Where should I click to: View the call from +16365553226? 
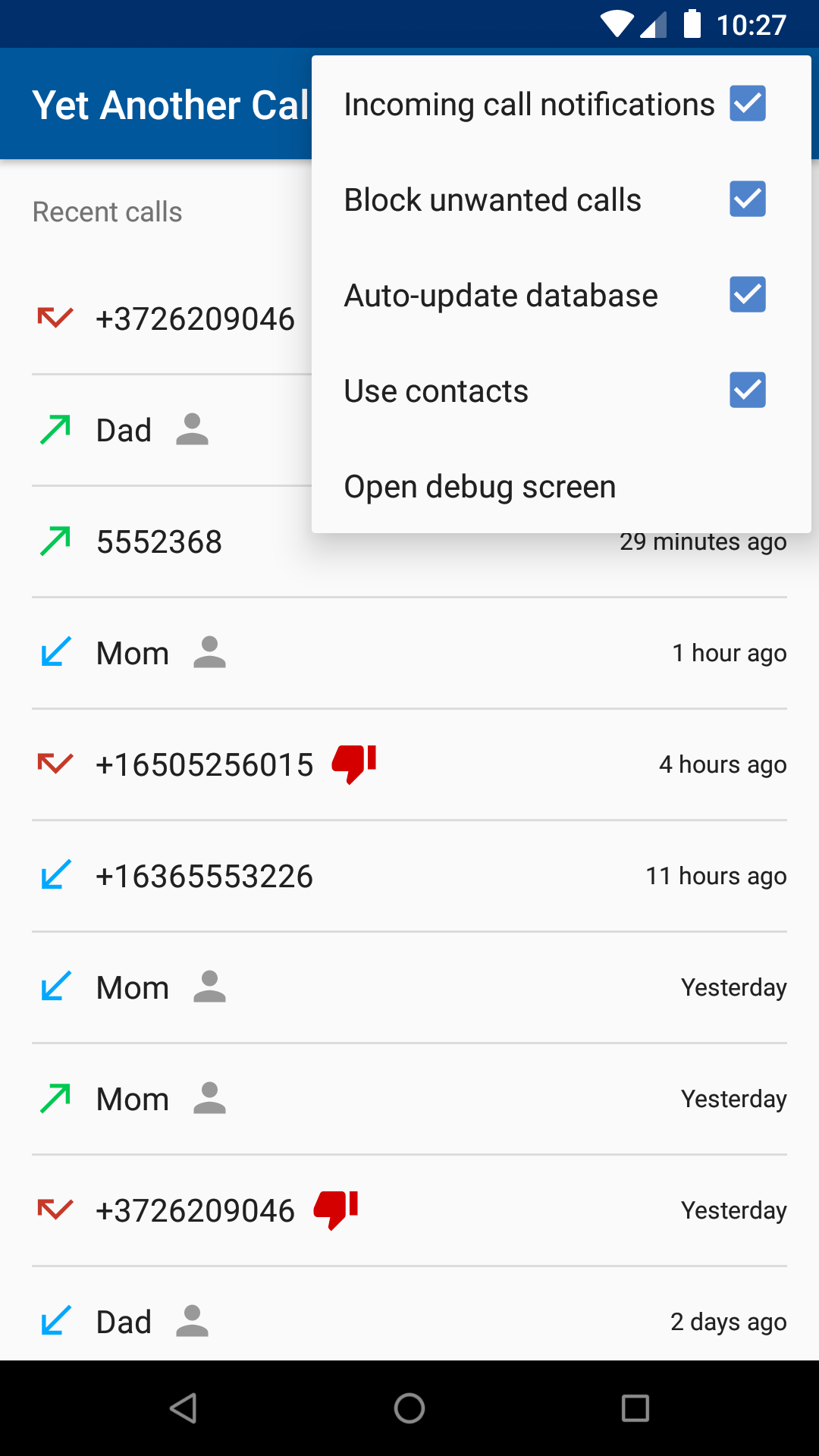point(409,876)
